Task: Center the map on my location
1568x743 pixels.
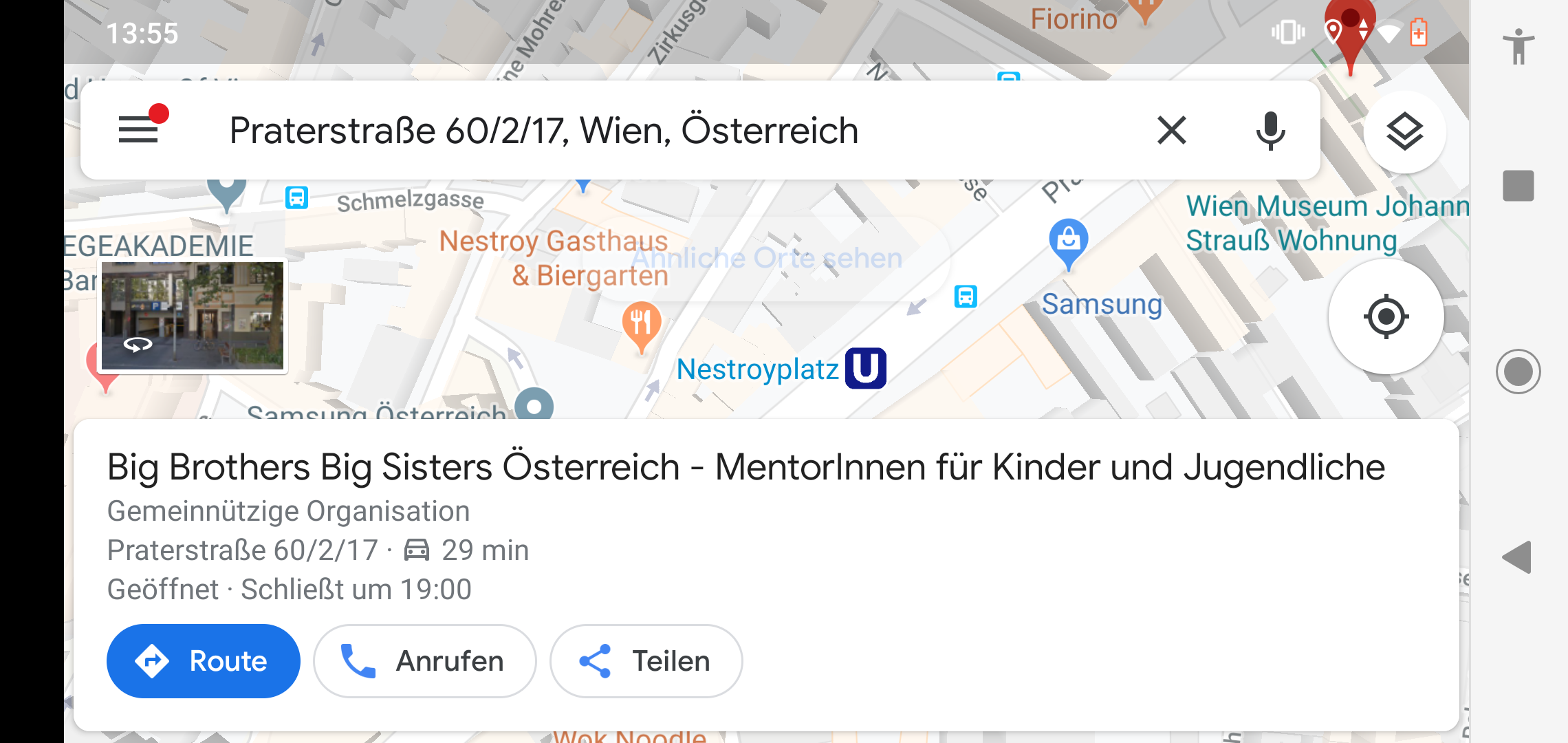Action: [1386, 316]
